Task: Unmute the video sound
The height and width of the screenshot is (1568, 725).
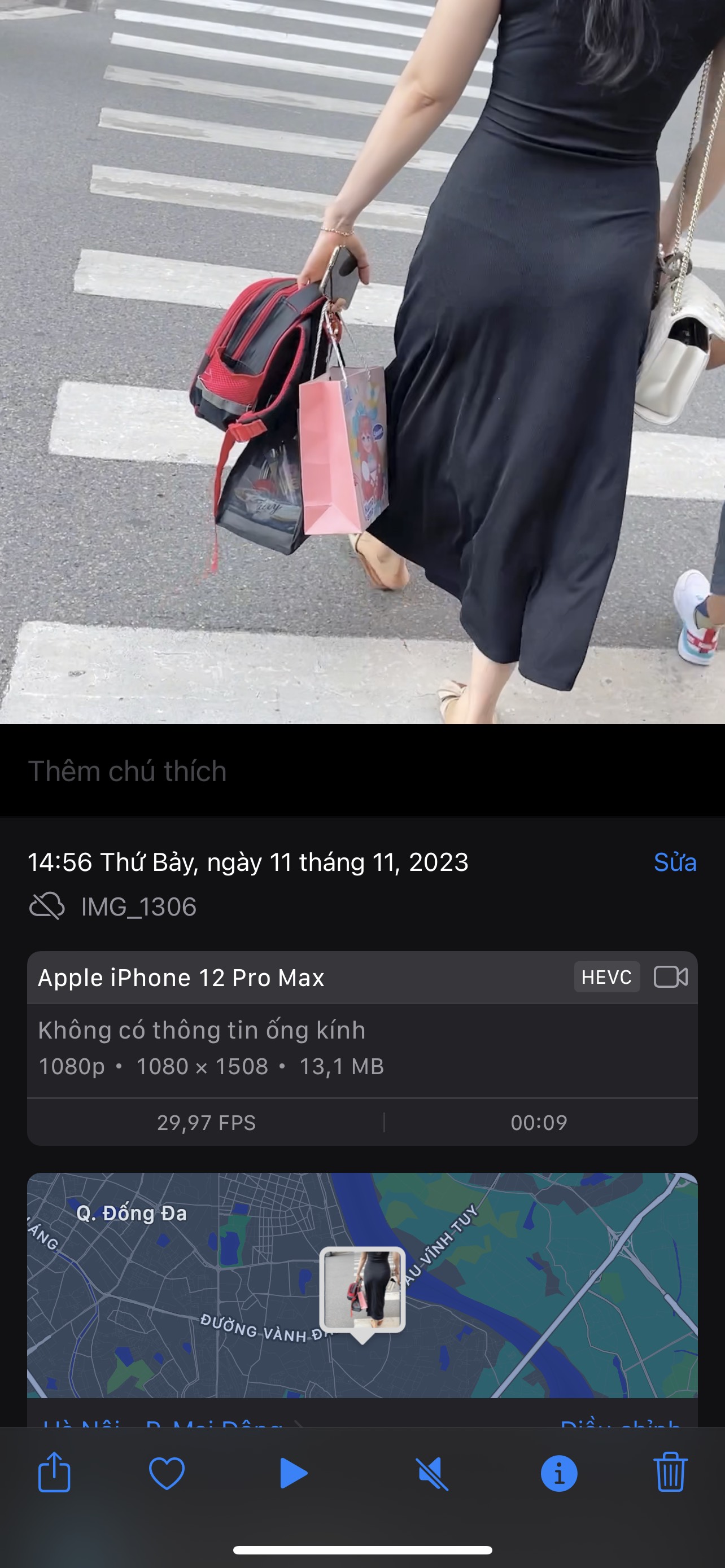Action: point(432,1473)
